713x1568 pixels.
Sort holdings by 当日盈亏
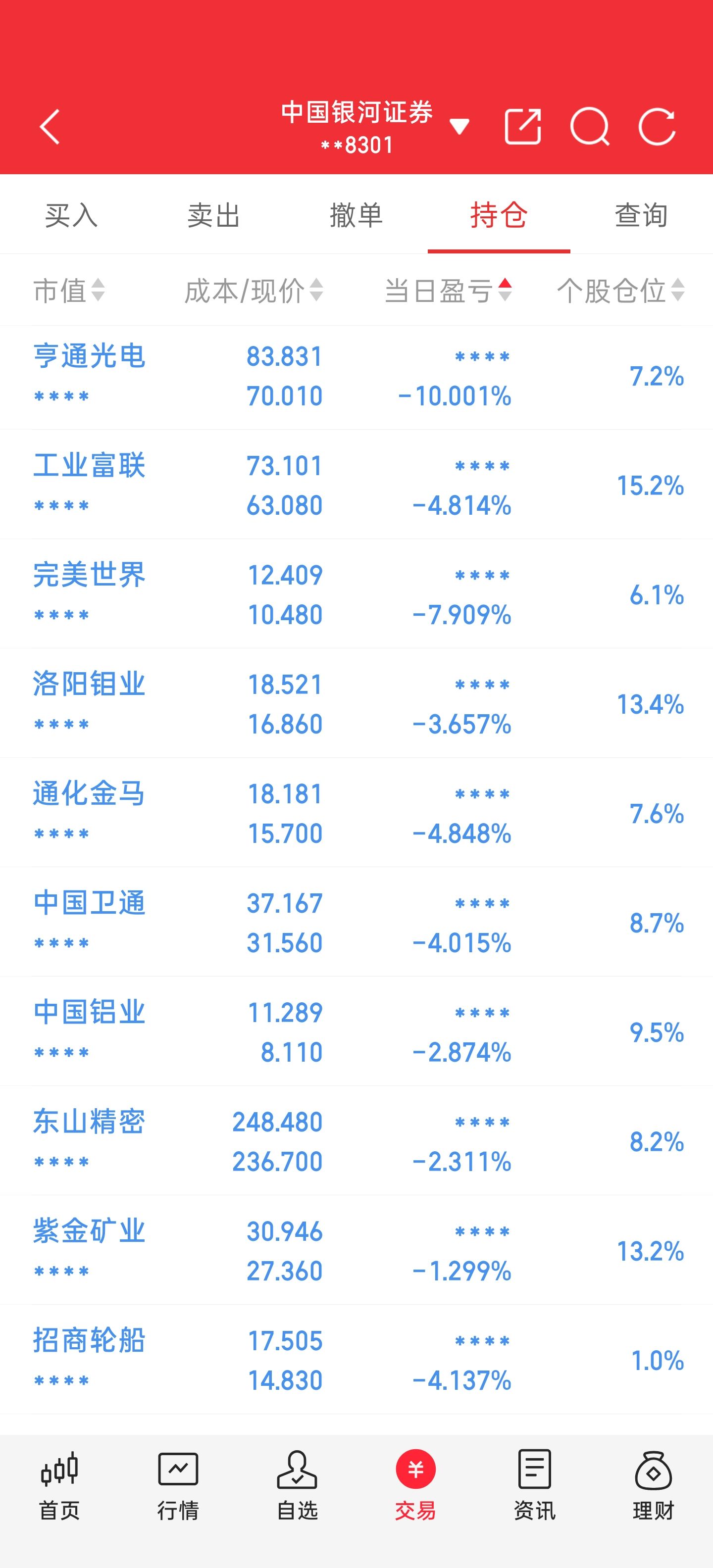coord(448,291)
